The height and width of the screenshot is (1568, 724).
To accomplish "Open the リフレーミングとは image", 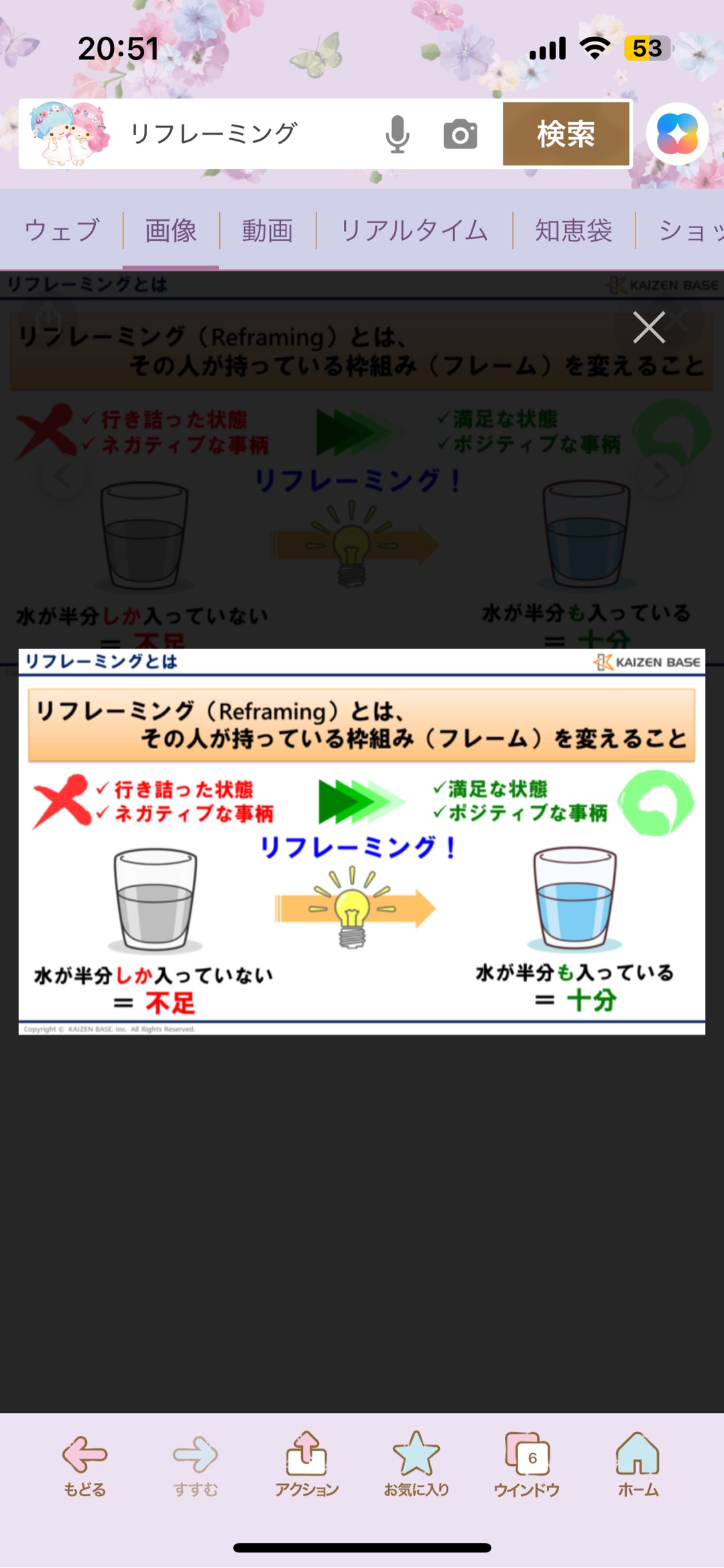I will click(x=362, y=841).
